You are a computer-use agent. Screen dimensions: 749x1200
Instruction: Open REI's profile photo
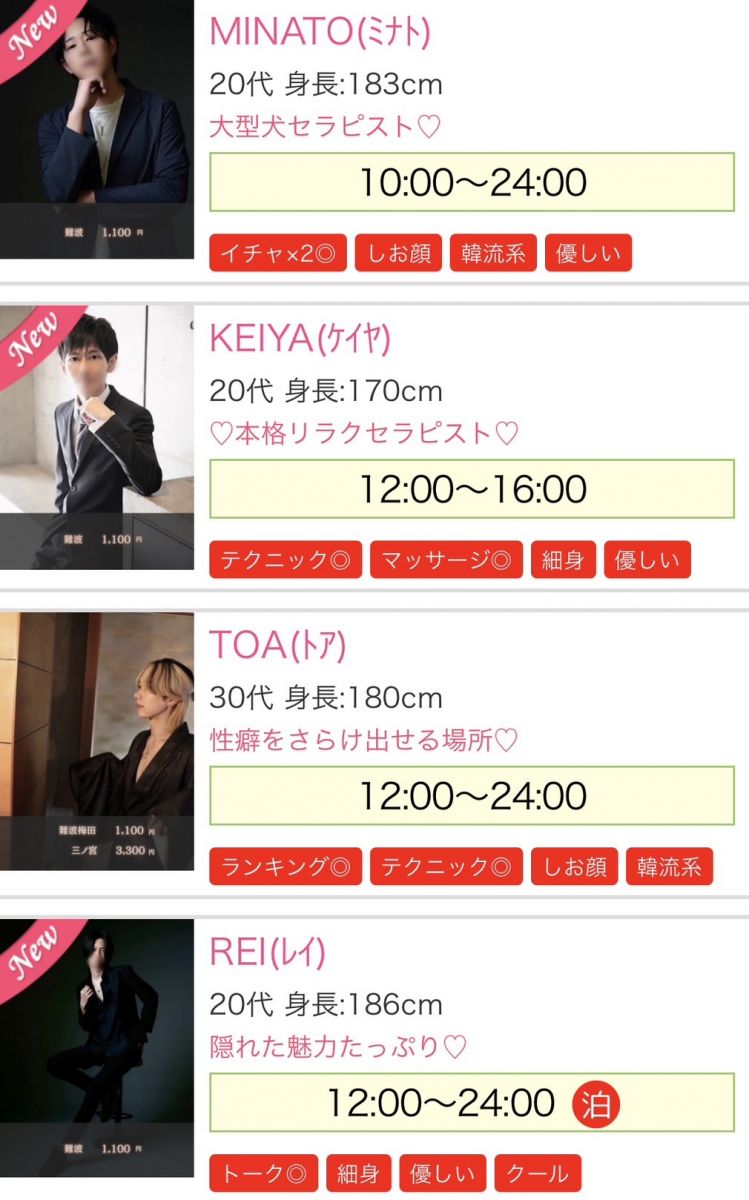[97, 1048]
